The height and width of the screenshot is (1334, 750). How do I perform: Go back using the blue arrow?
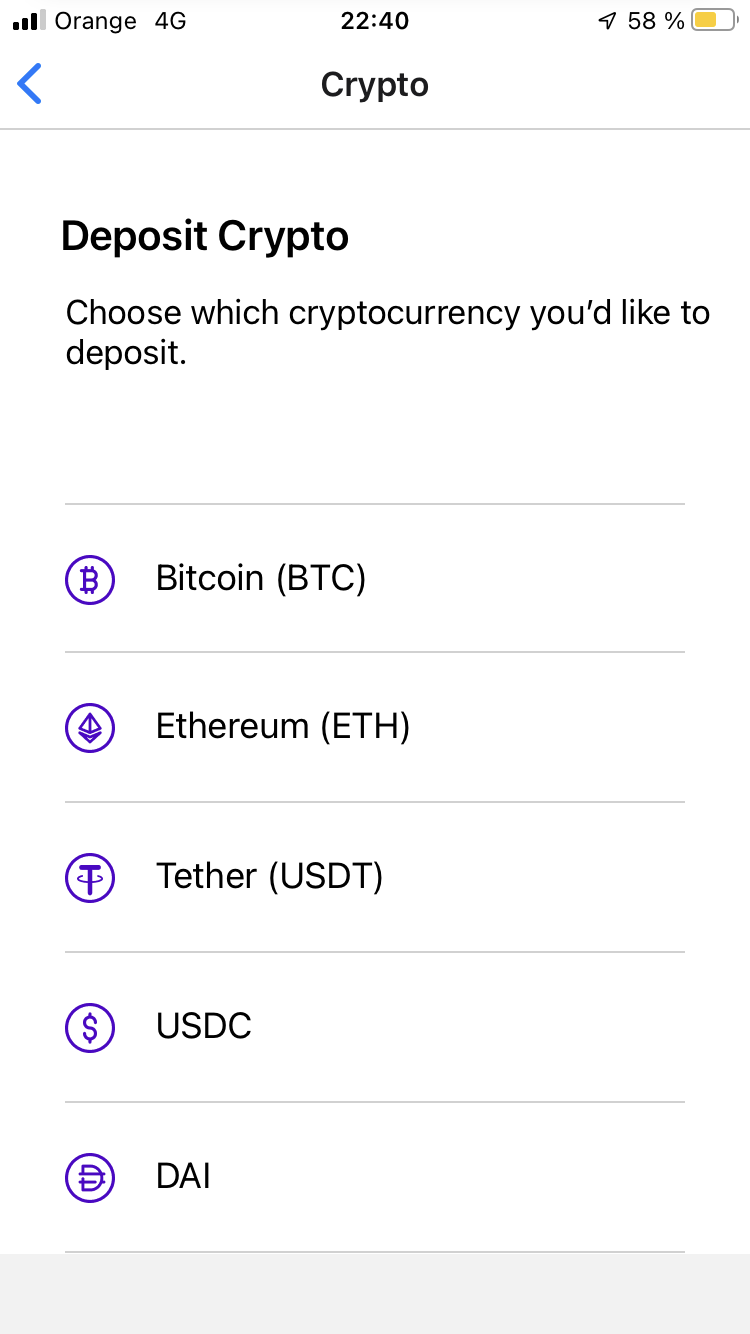click(31, 84)
